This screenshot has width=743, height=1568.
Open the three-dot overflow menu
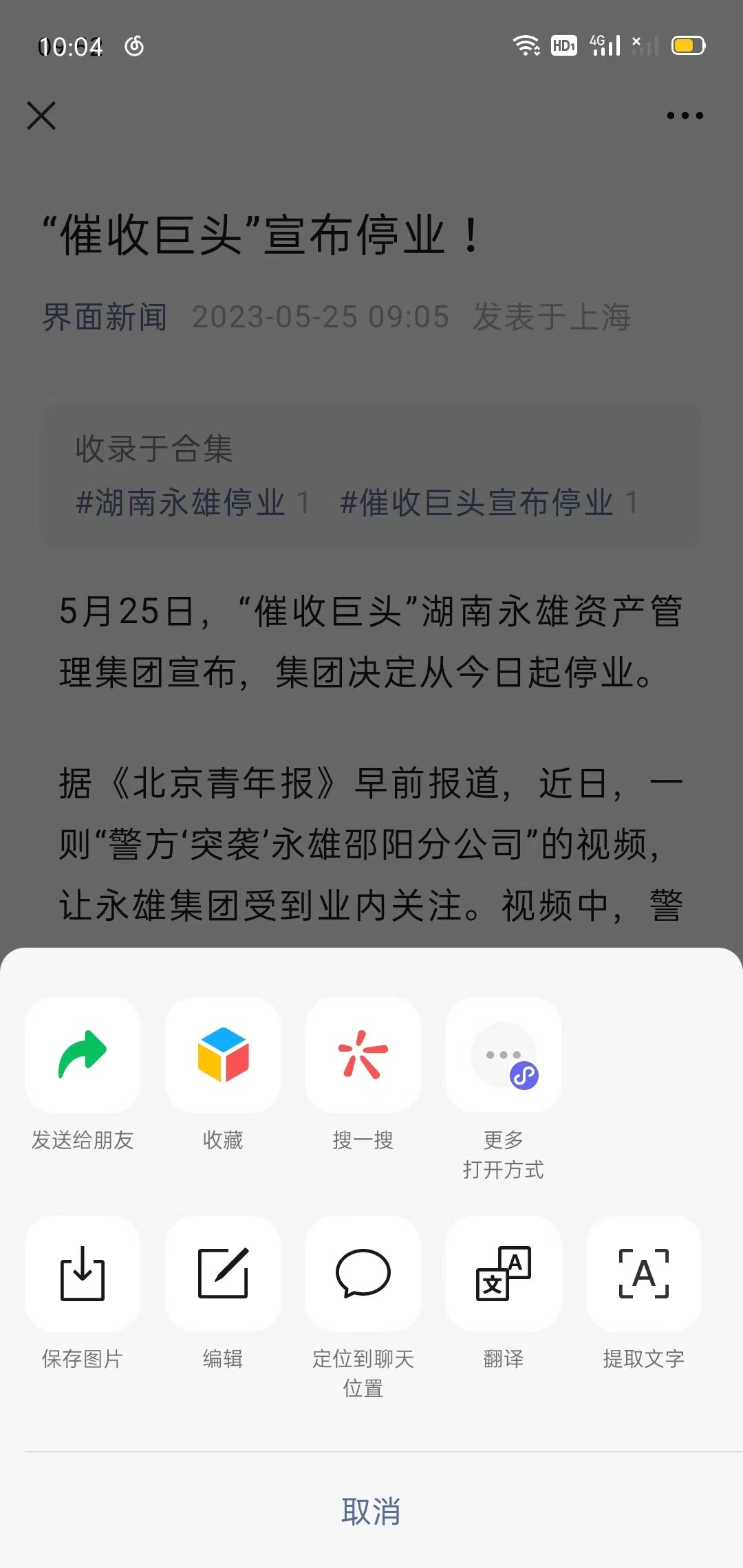[x=685, y=116]
